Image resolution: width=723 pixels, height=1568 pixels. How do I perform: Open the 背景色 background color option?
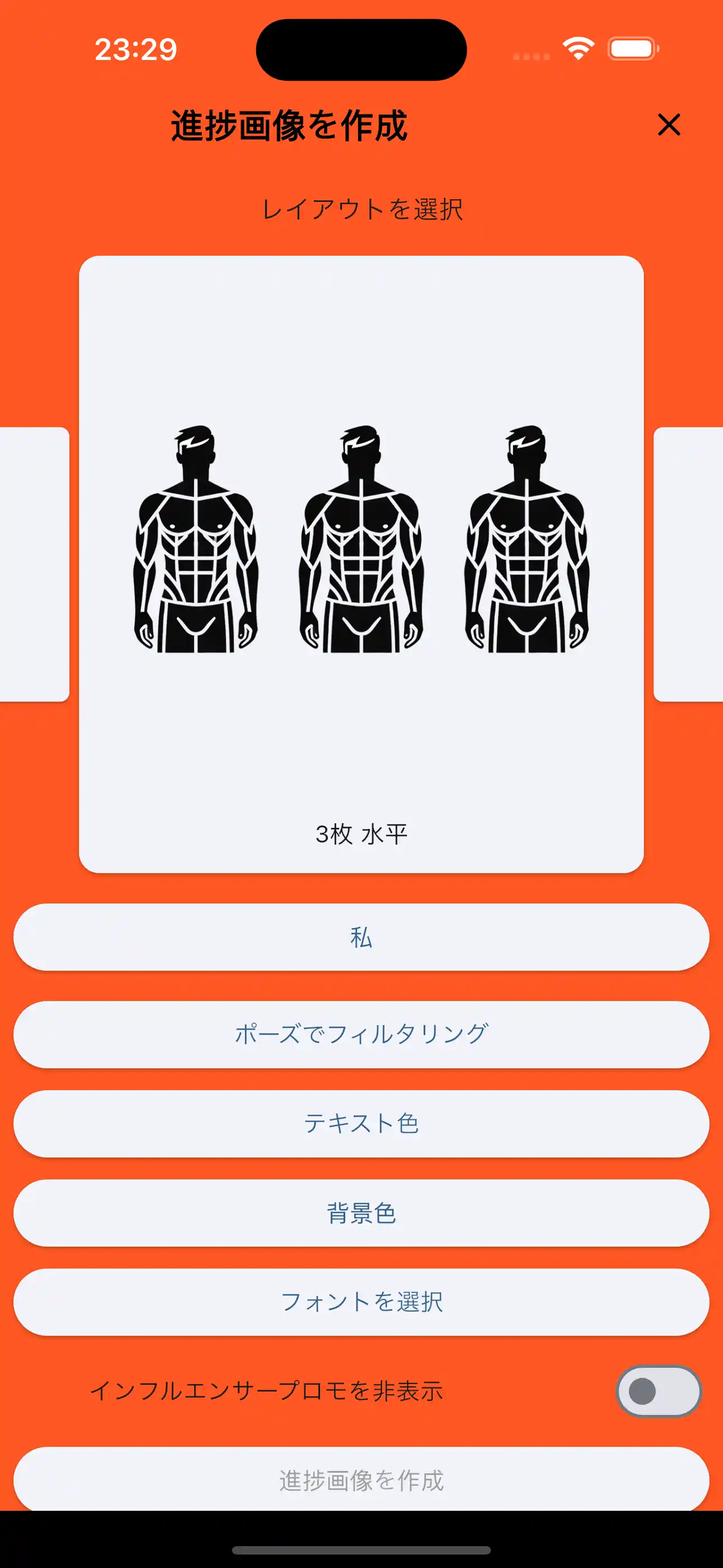tap(361, 1213)
